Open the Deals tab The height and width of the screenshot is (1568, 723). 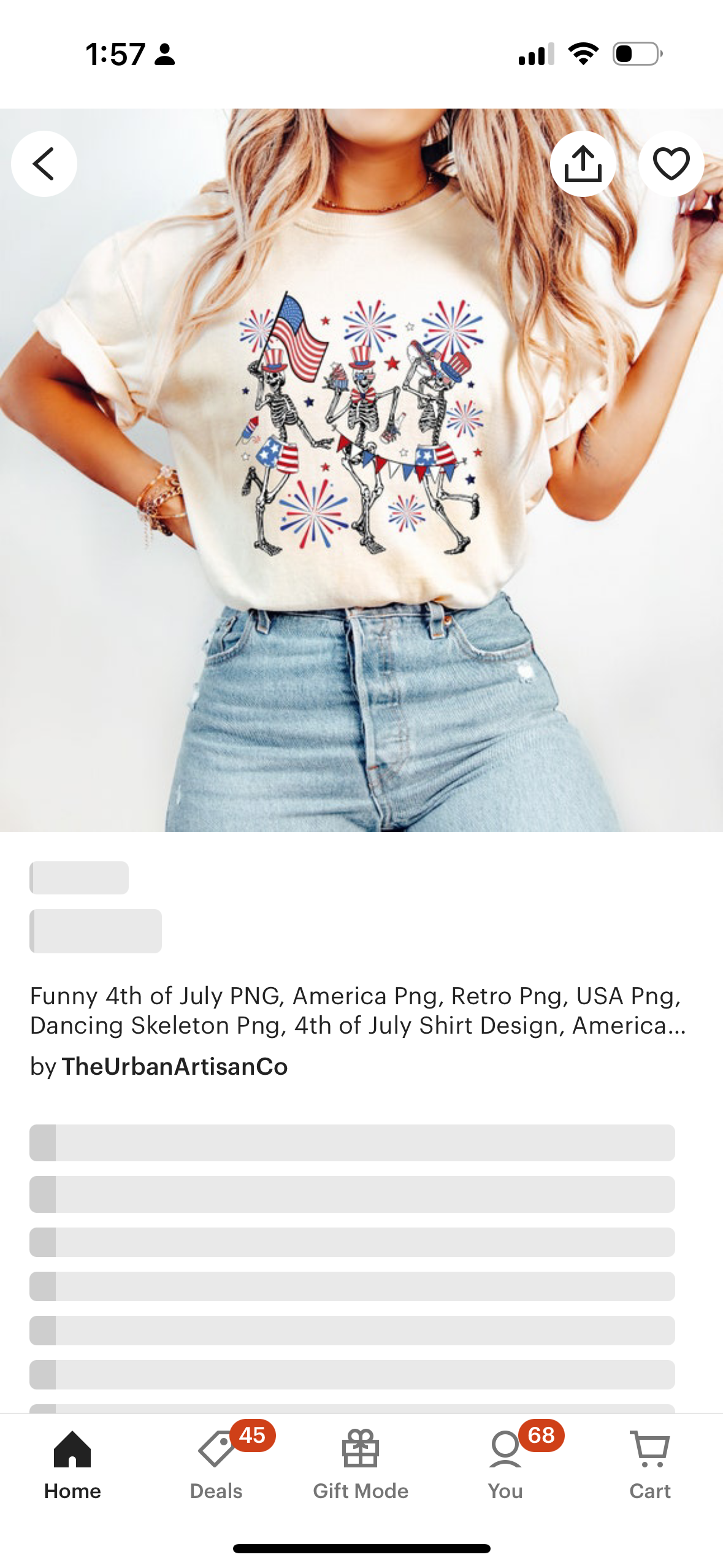click(216, 1464)
